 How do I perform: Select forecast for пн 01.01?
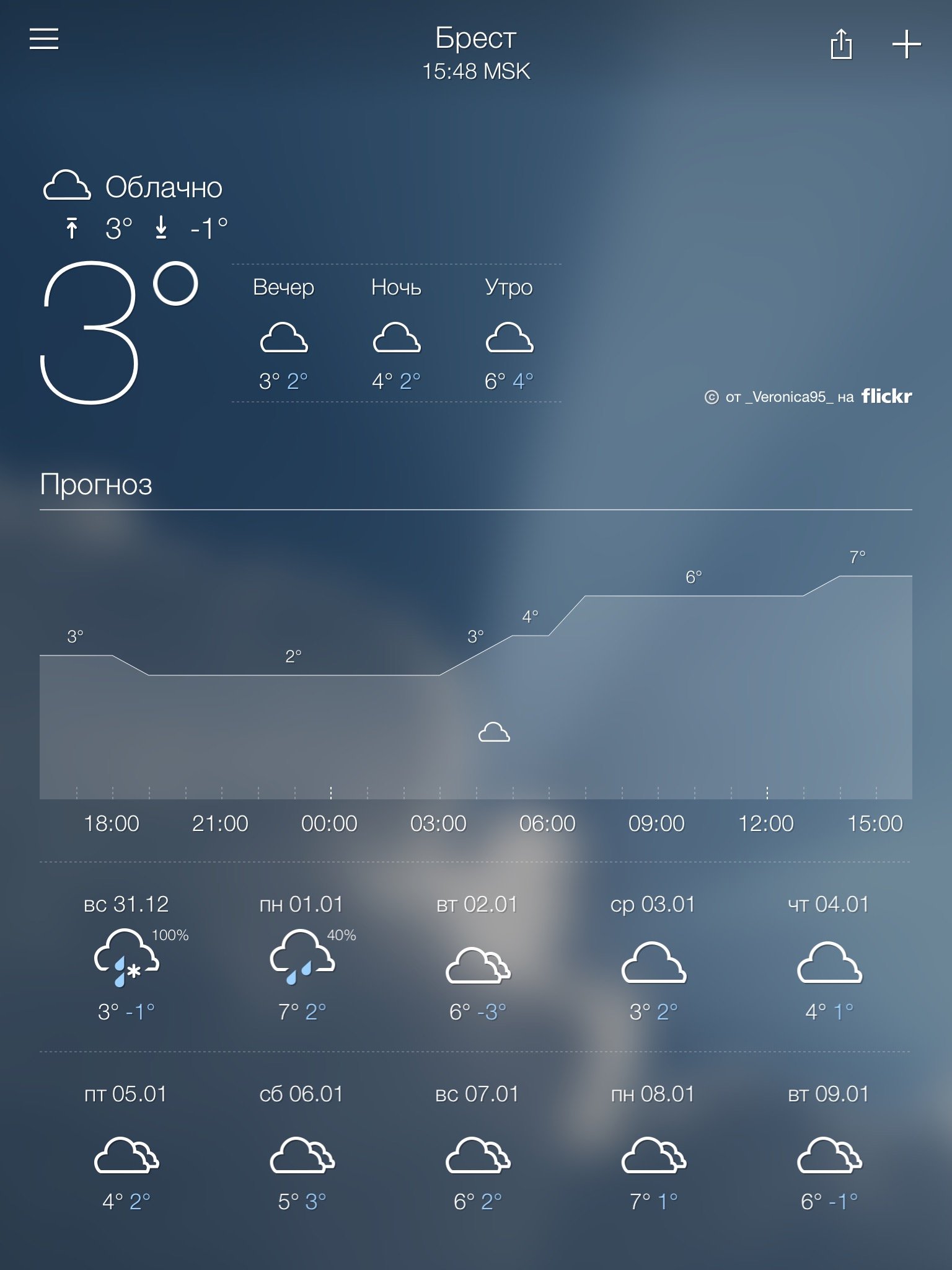pyautogui.click(x=302, y=958)
